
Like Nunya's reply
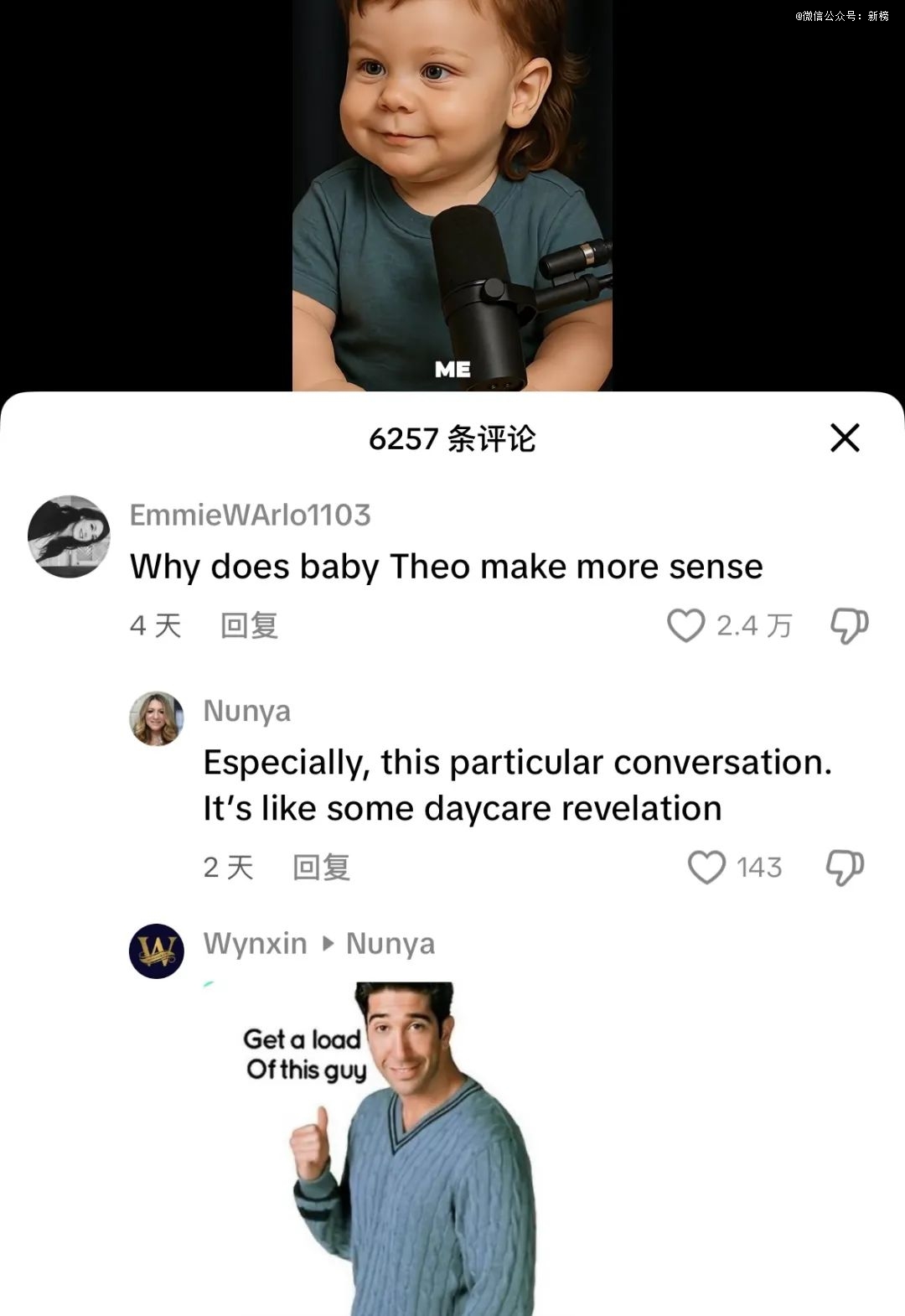coord(706,867)
